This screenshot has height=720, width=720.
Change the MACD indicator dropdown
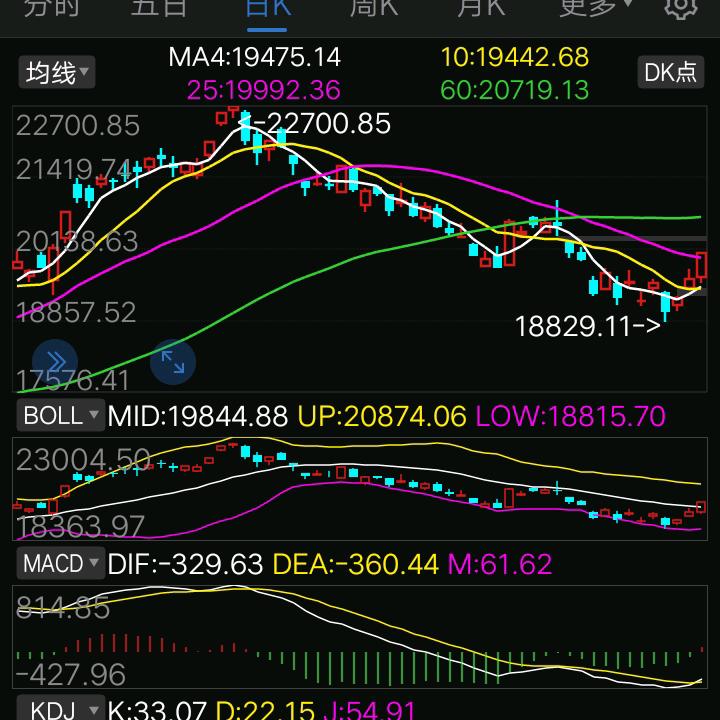60,563
